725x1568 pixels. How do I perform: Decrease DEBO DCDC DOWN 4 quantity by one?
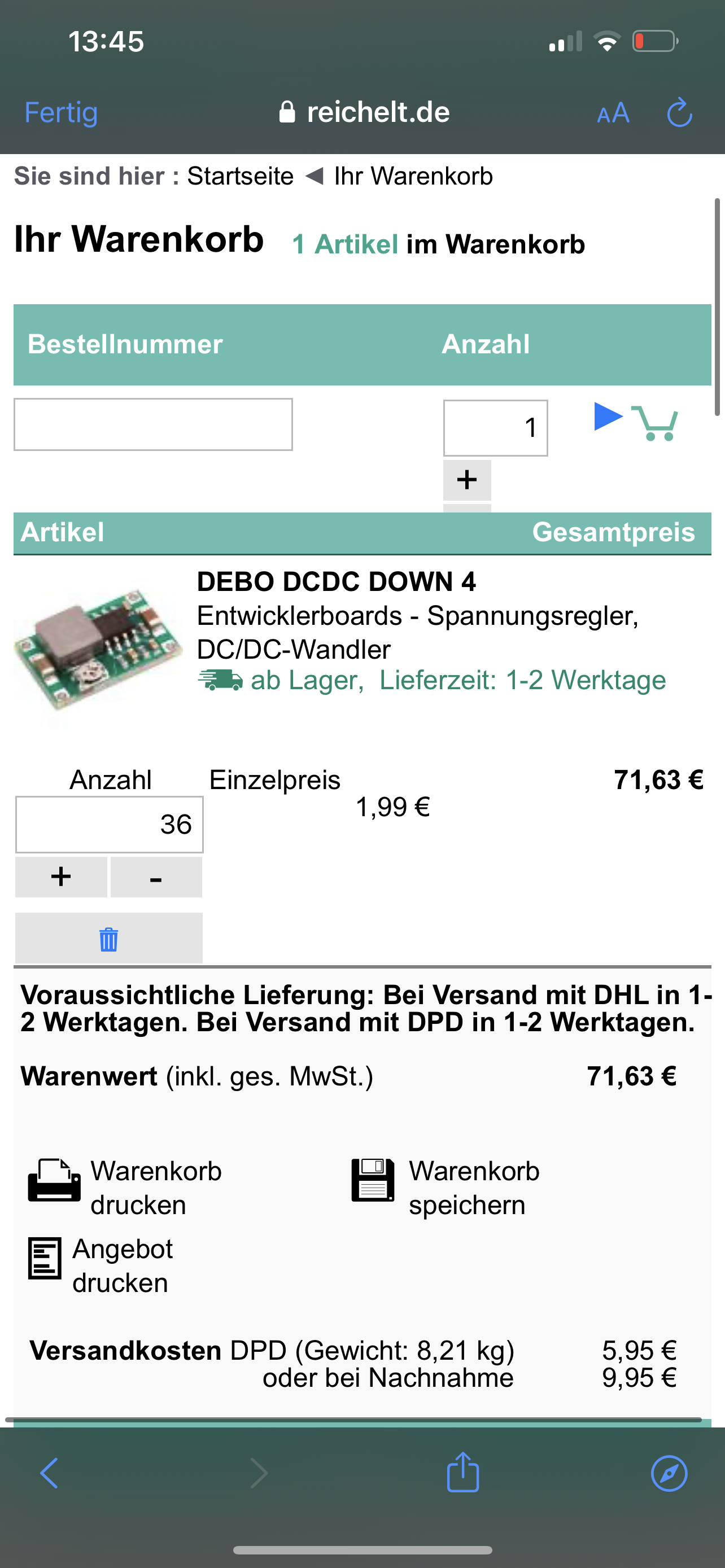156,877
